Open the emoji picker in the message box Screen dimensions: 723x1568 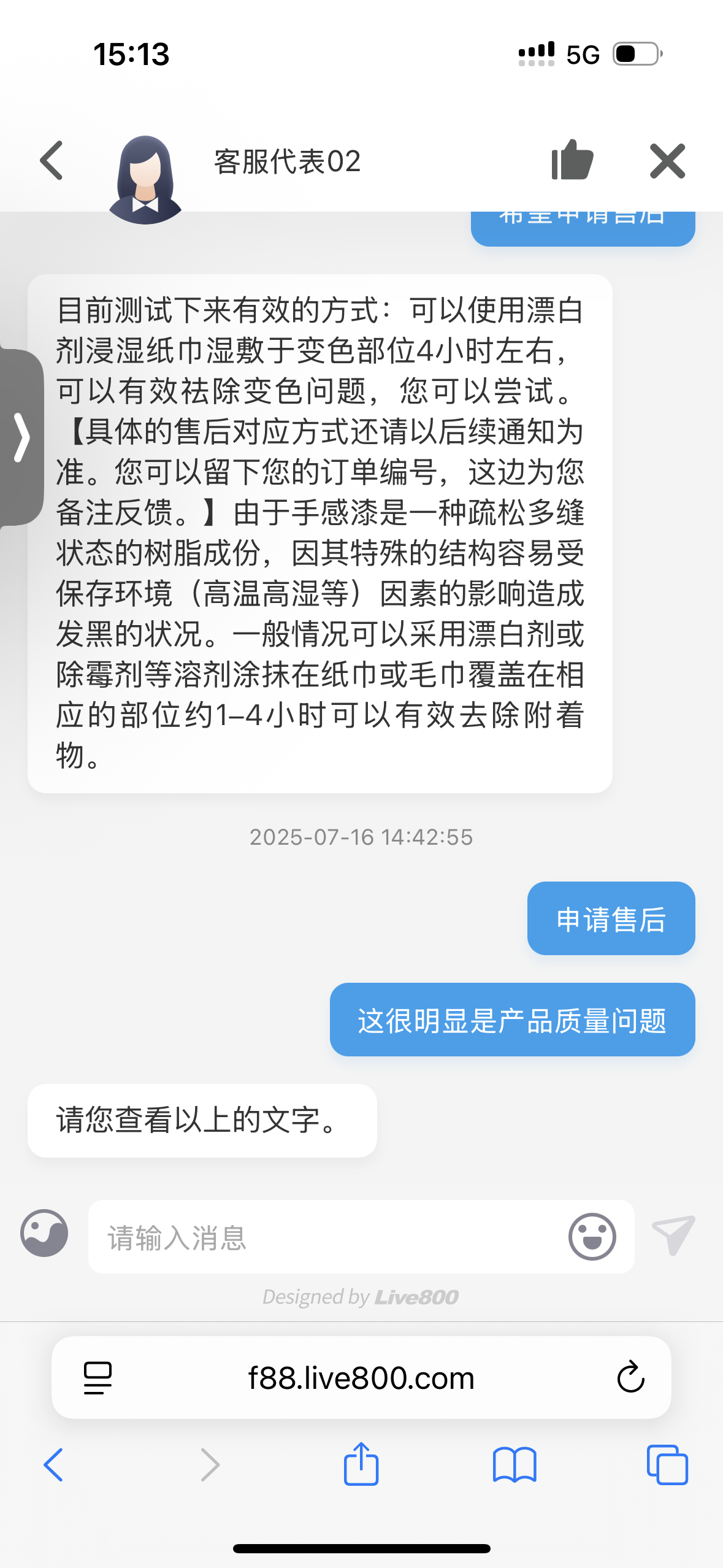click(x=592, y=1237)
